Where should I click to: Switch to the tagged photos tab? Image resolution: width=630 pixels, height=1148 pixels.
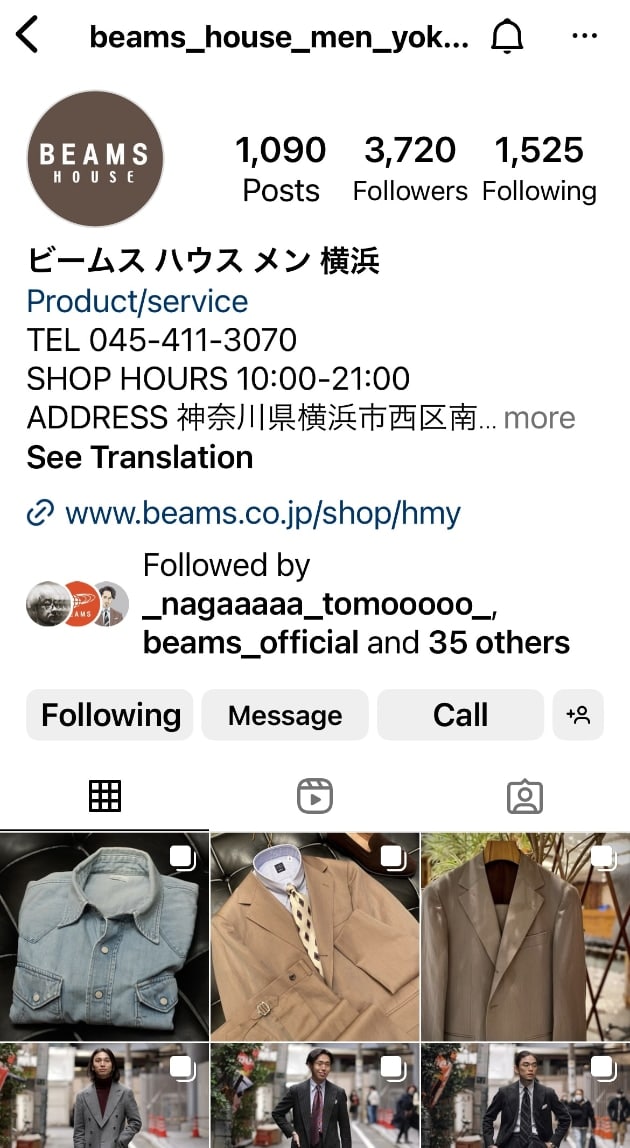tap(524, 796)
